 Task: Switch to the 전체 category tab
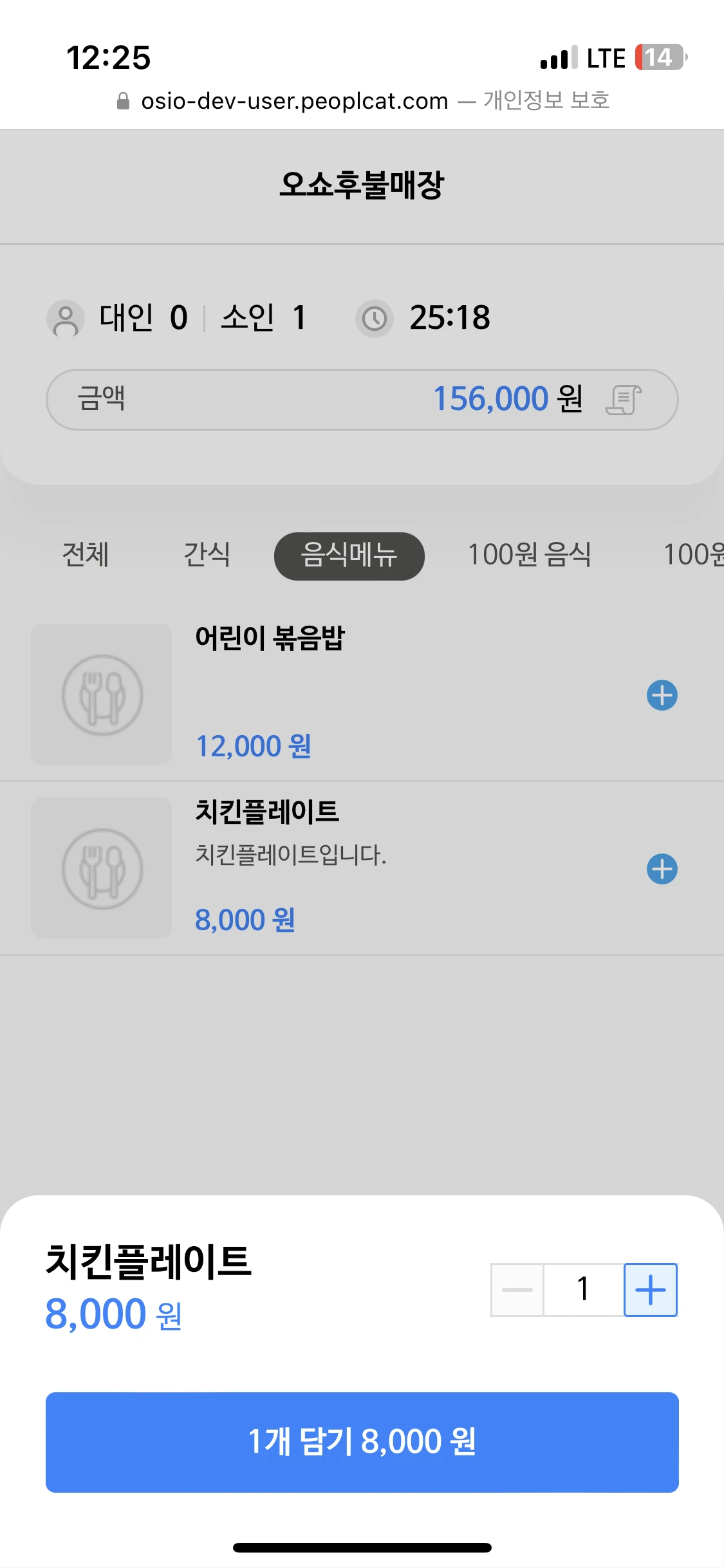click(x=85, y=555)
